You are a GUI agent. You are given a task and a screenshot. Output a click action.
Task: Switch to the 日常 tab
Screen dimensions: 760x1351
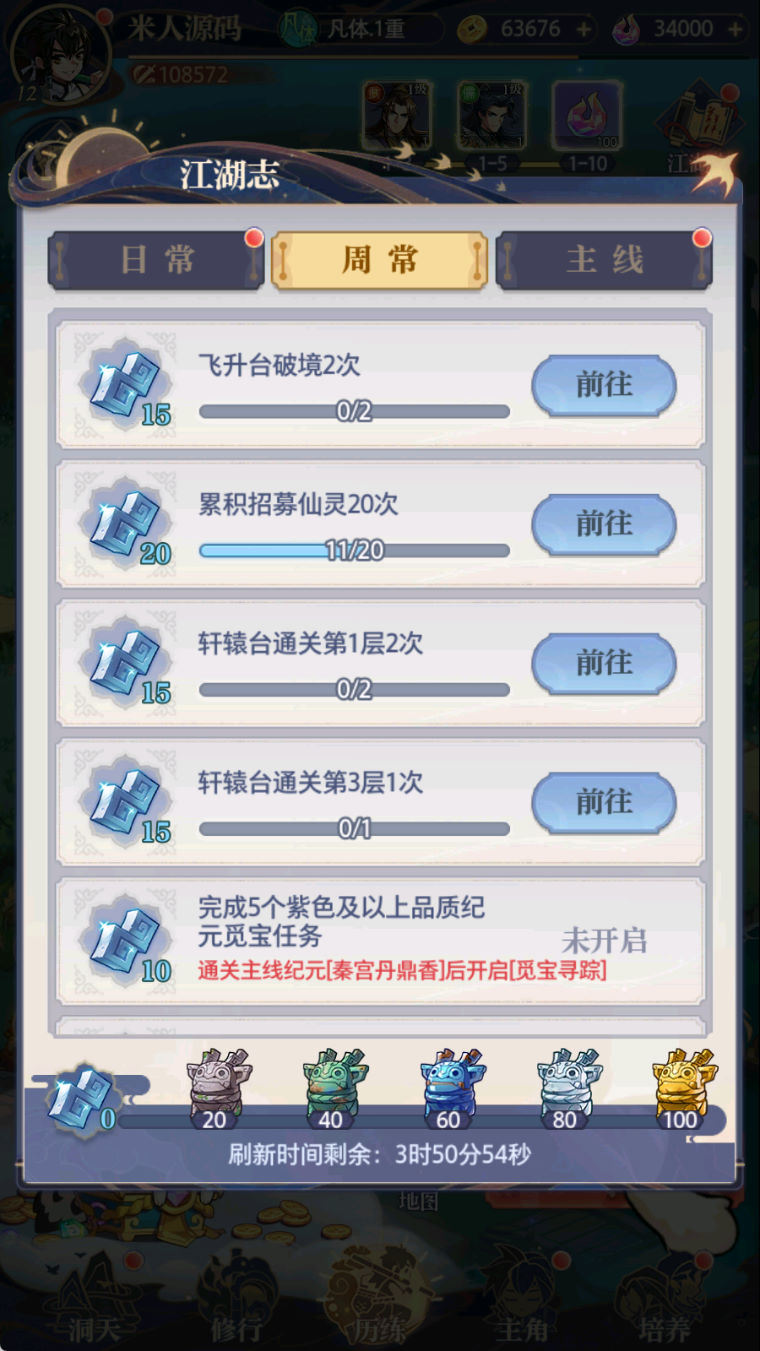pos(156,261)
